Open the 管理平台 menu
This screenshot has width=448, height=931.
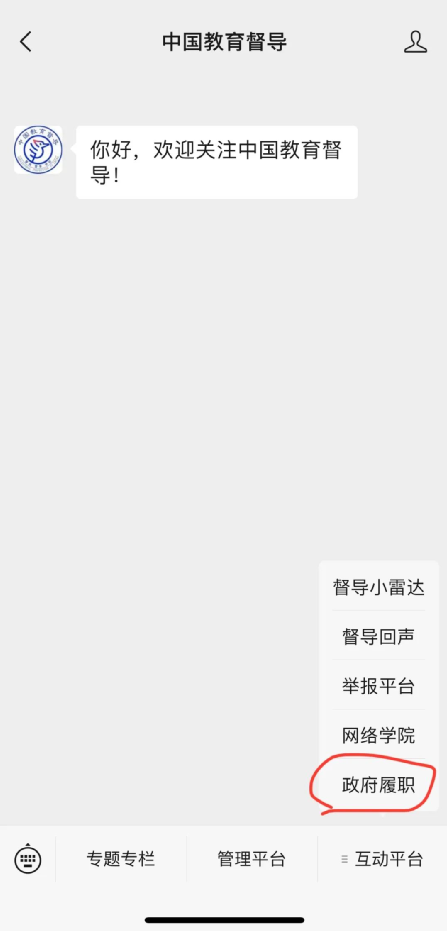coord(252,859)
